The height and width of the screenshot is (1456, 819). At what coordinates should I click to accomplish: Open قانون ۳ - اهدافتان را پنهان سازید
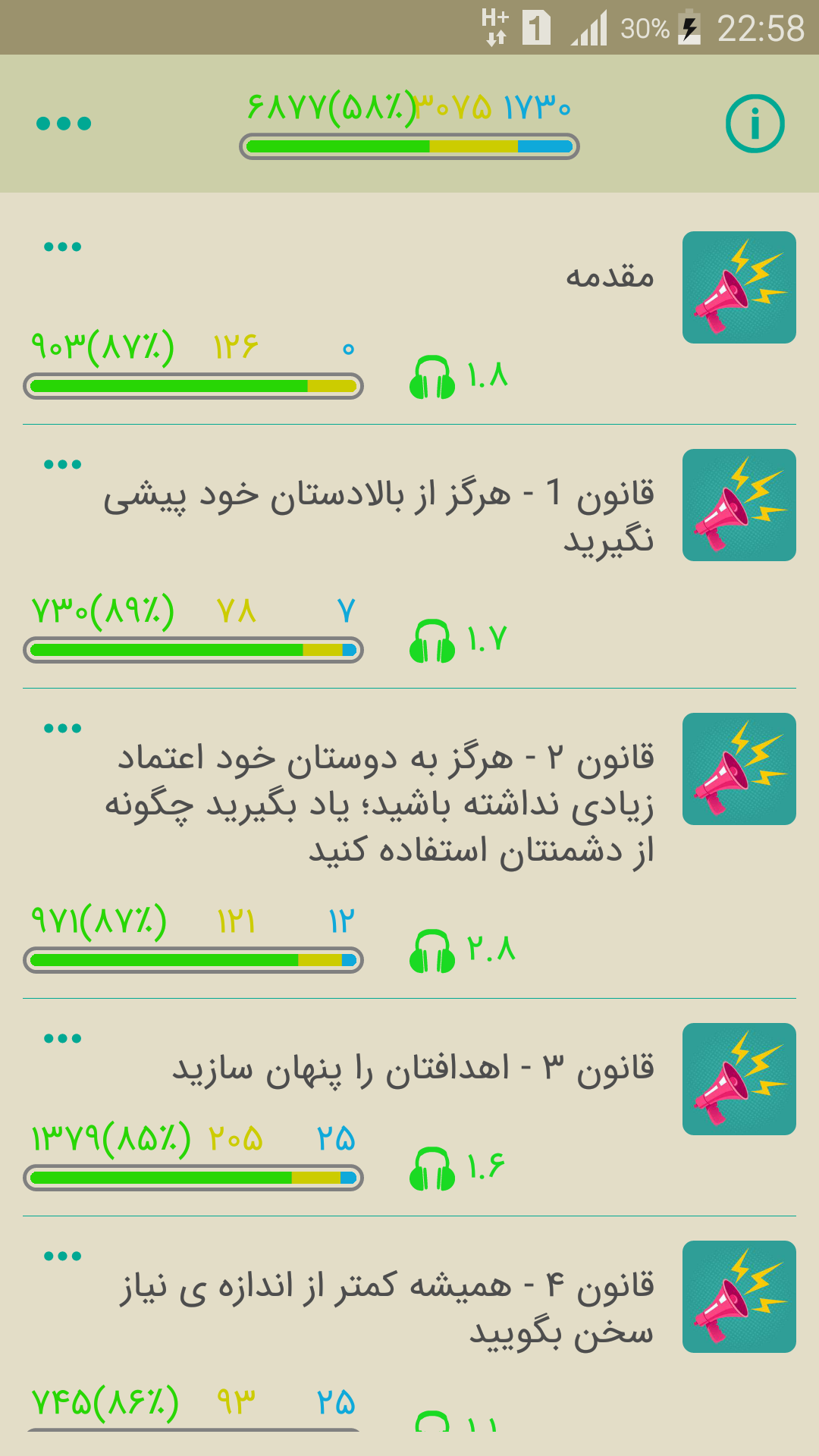[x=409, y=1108]
